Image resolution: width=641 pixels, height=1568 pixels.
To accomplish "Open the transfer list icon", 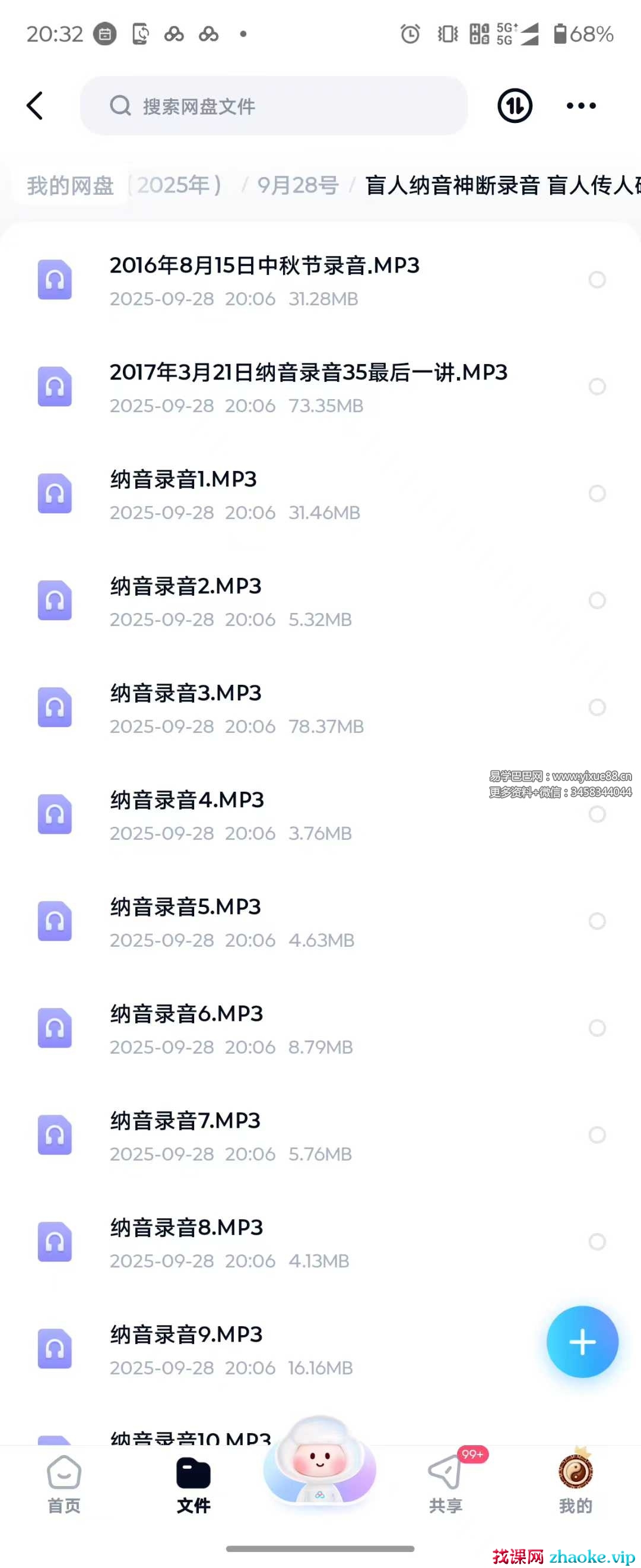I will [515, 106].
